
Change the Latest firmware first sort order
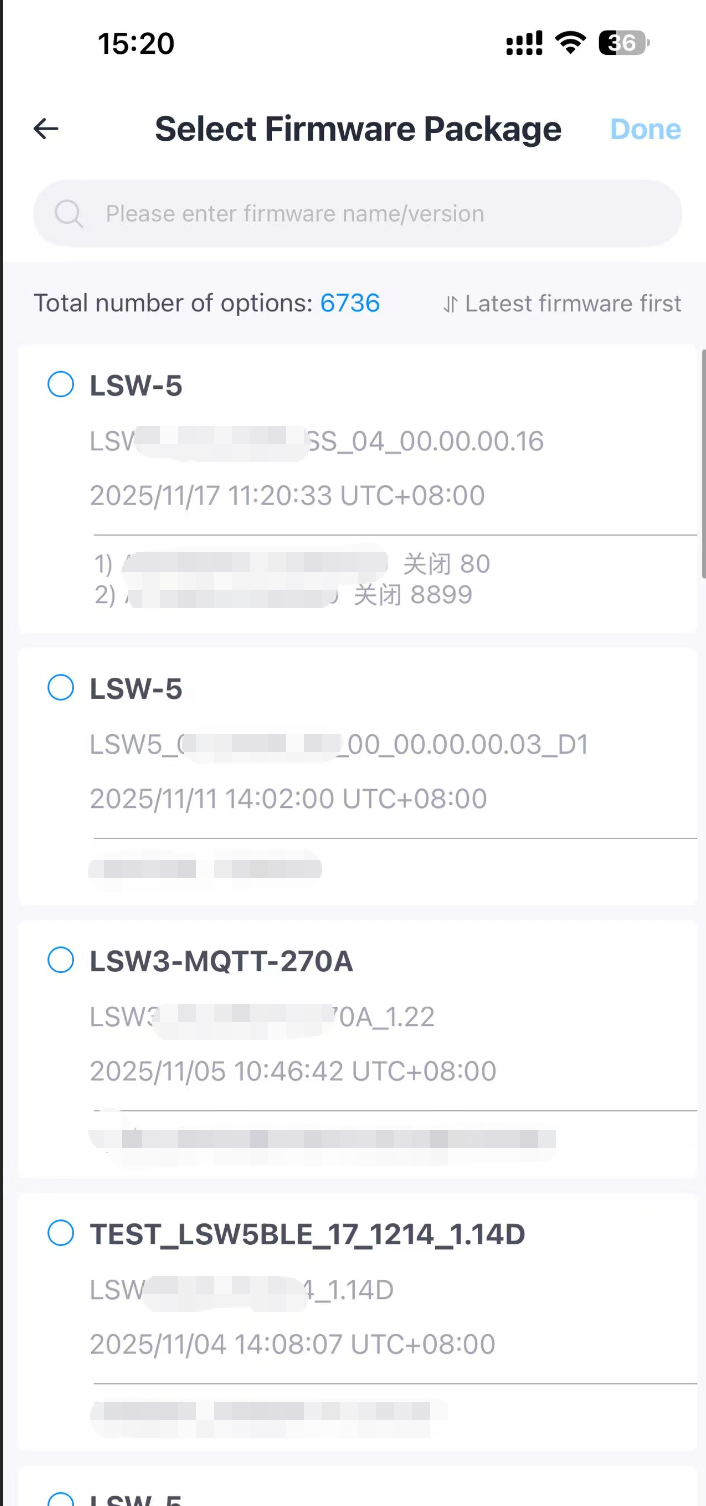click(562, 304)
